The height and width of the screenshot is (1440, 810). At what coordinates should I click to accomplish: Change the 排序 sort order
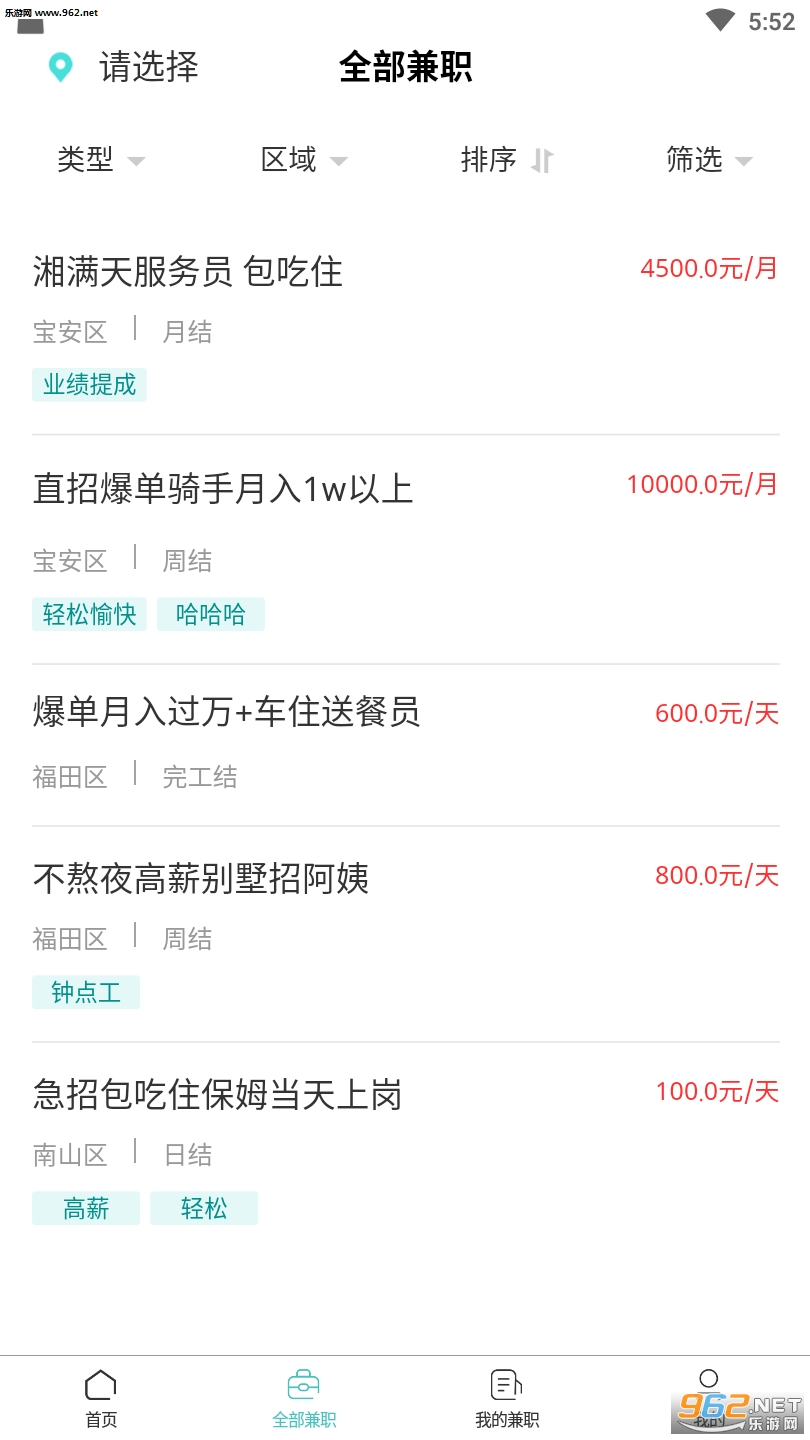[506, 160]
